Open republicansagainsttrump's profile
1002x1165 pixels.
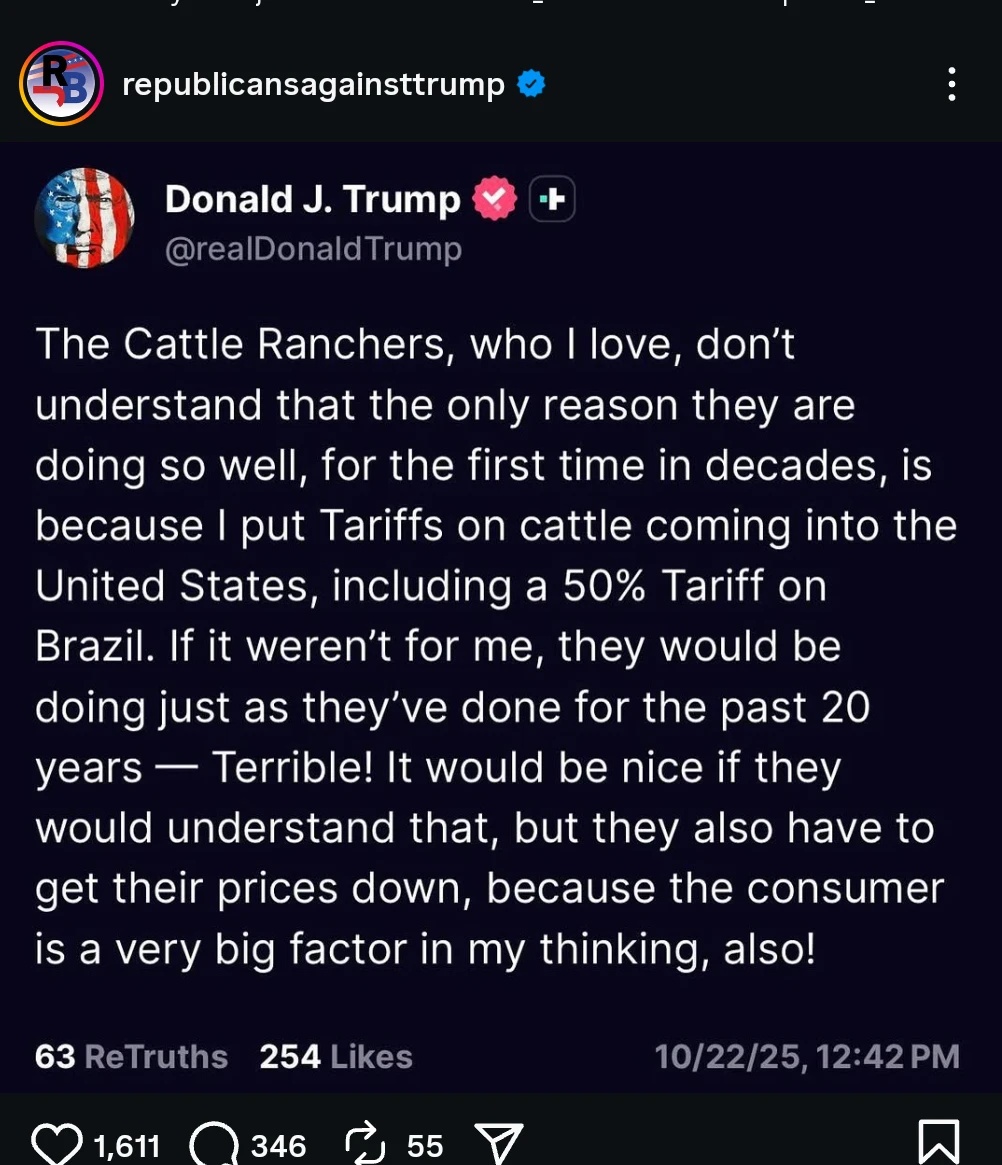[312, 84]
